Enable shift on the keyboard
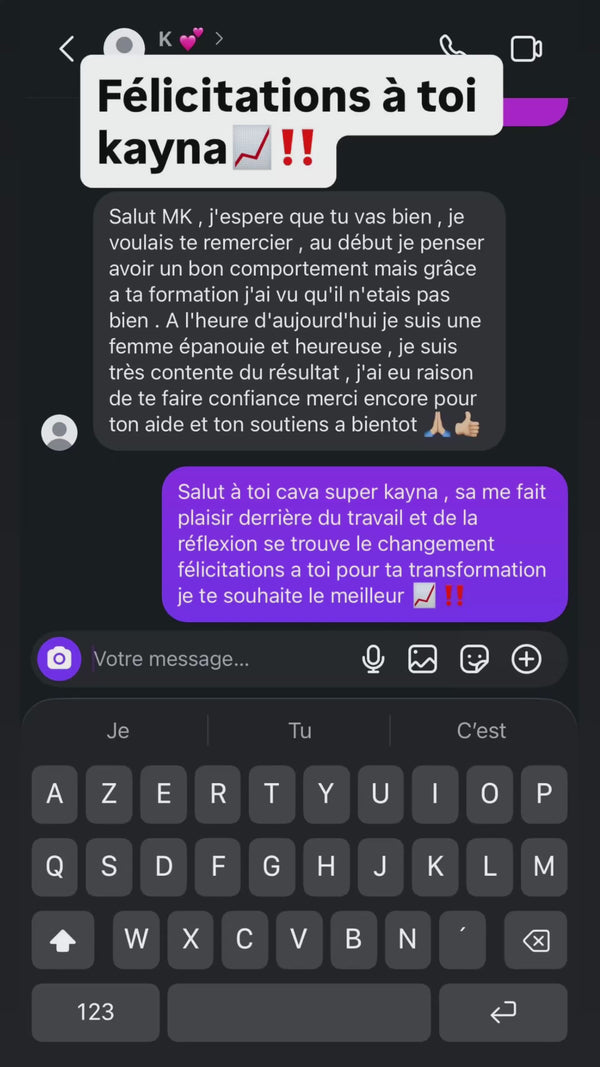 [x=62, y=940]
